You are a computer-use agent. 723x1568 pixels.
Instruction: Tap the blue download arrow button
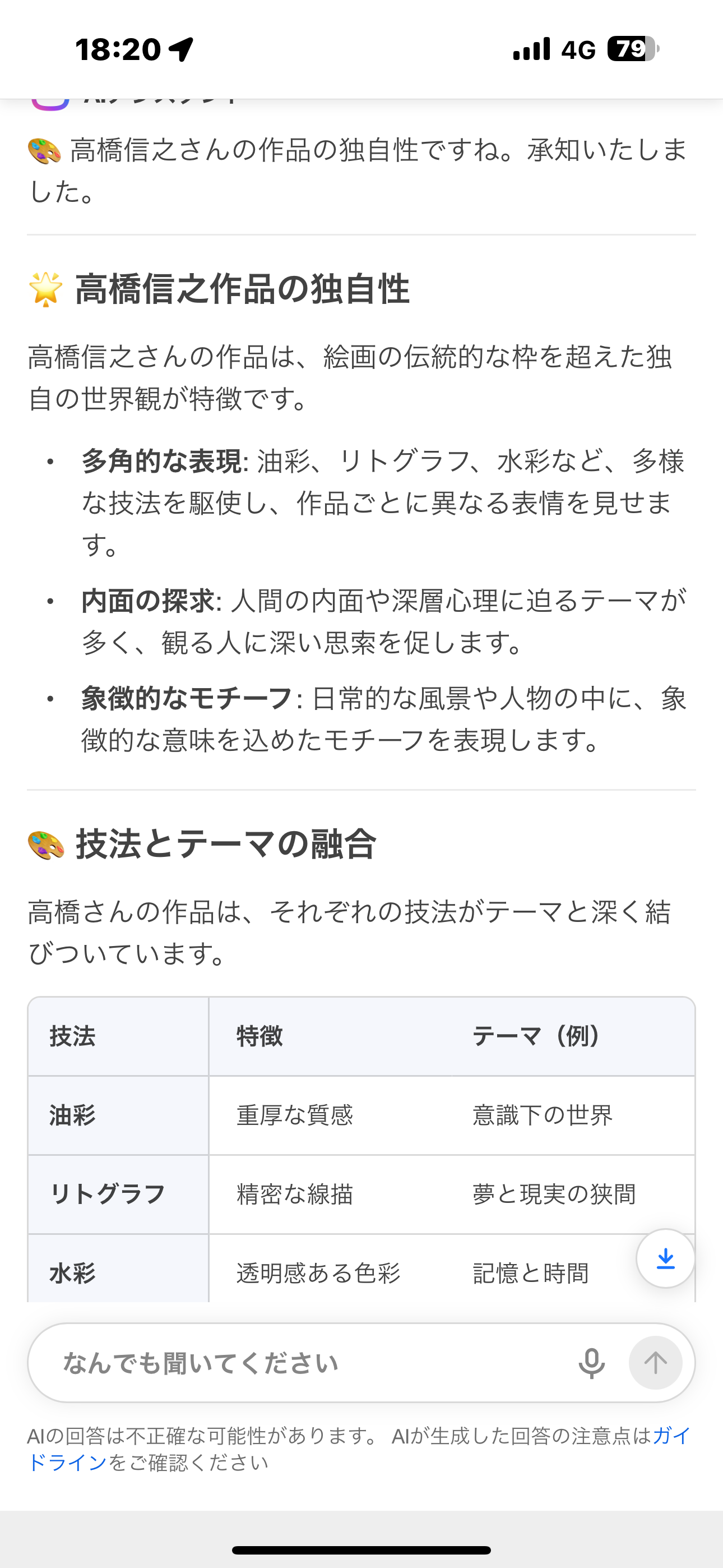(665, 1259)
